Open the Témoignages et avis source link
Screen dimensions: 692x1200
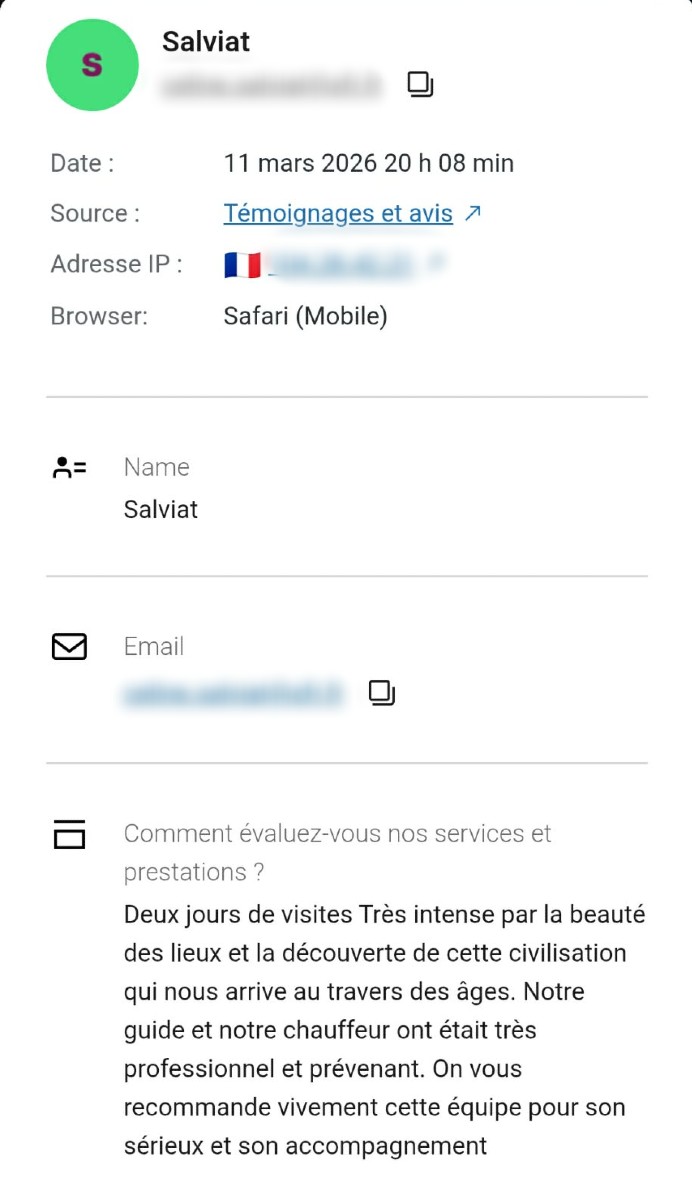pyautogui.click(x=338, y=213)
